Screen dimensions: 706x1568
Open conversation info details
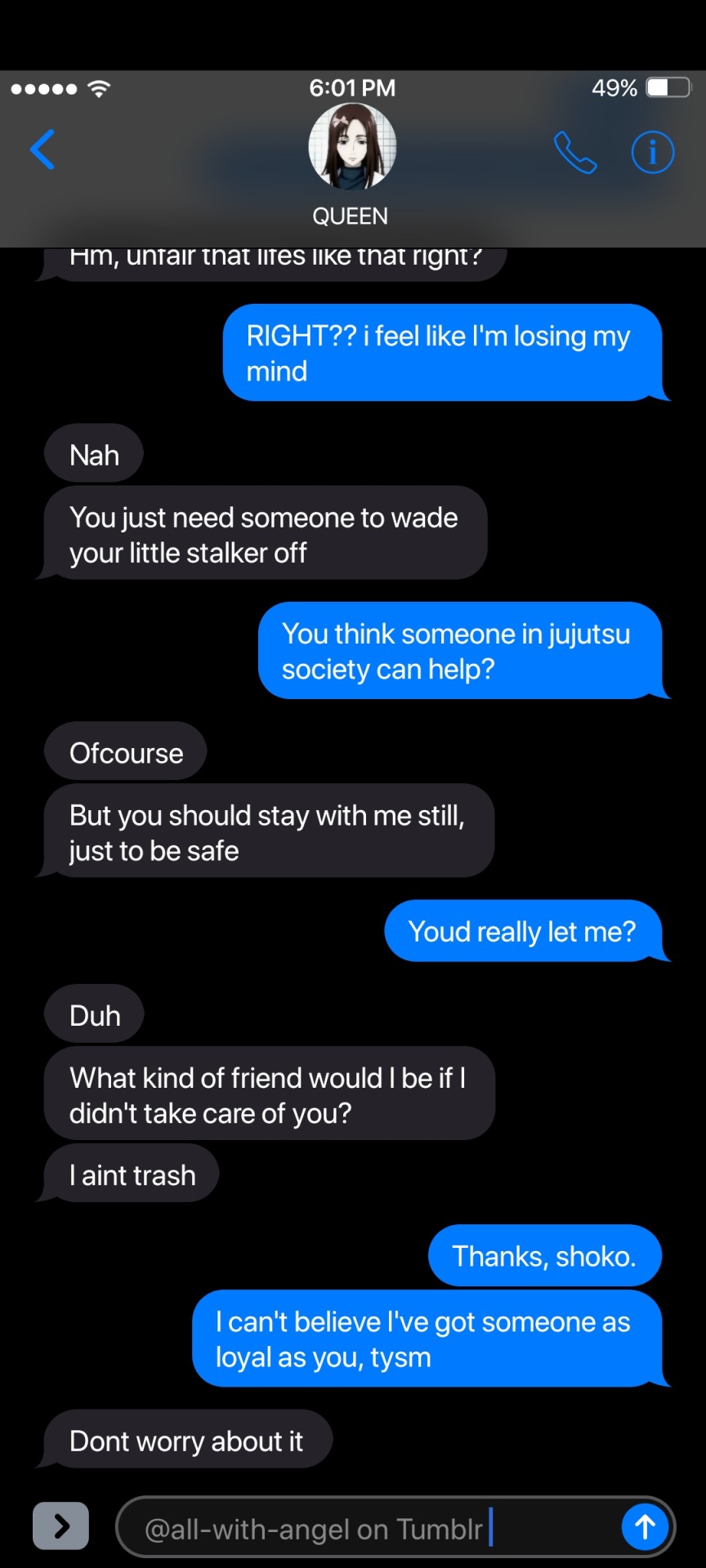[652, 153]
